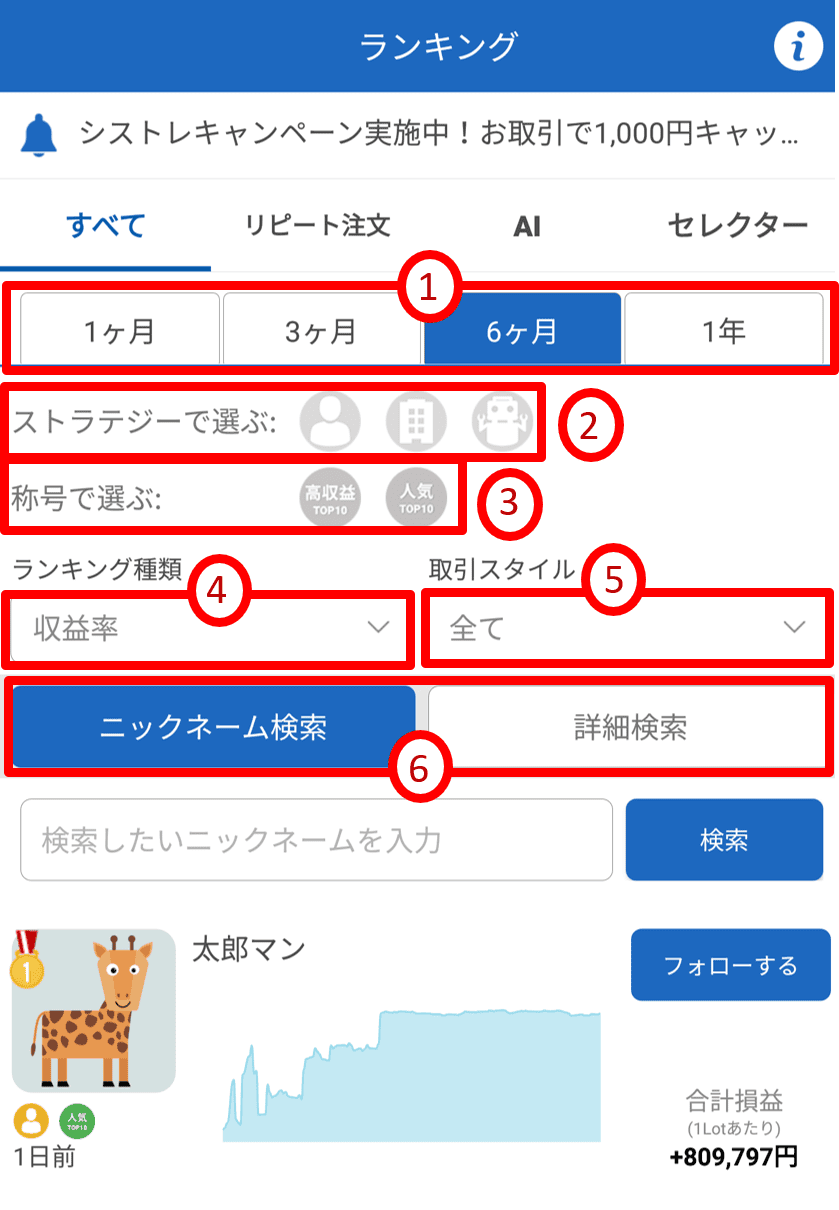Open 太郎マン's giraffe profile card
The image size is (839, 1210).
(x=94, y=1010)
